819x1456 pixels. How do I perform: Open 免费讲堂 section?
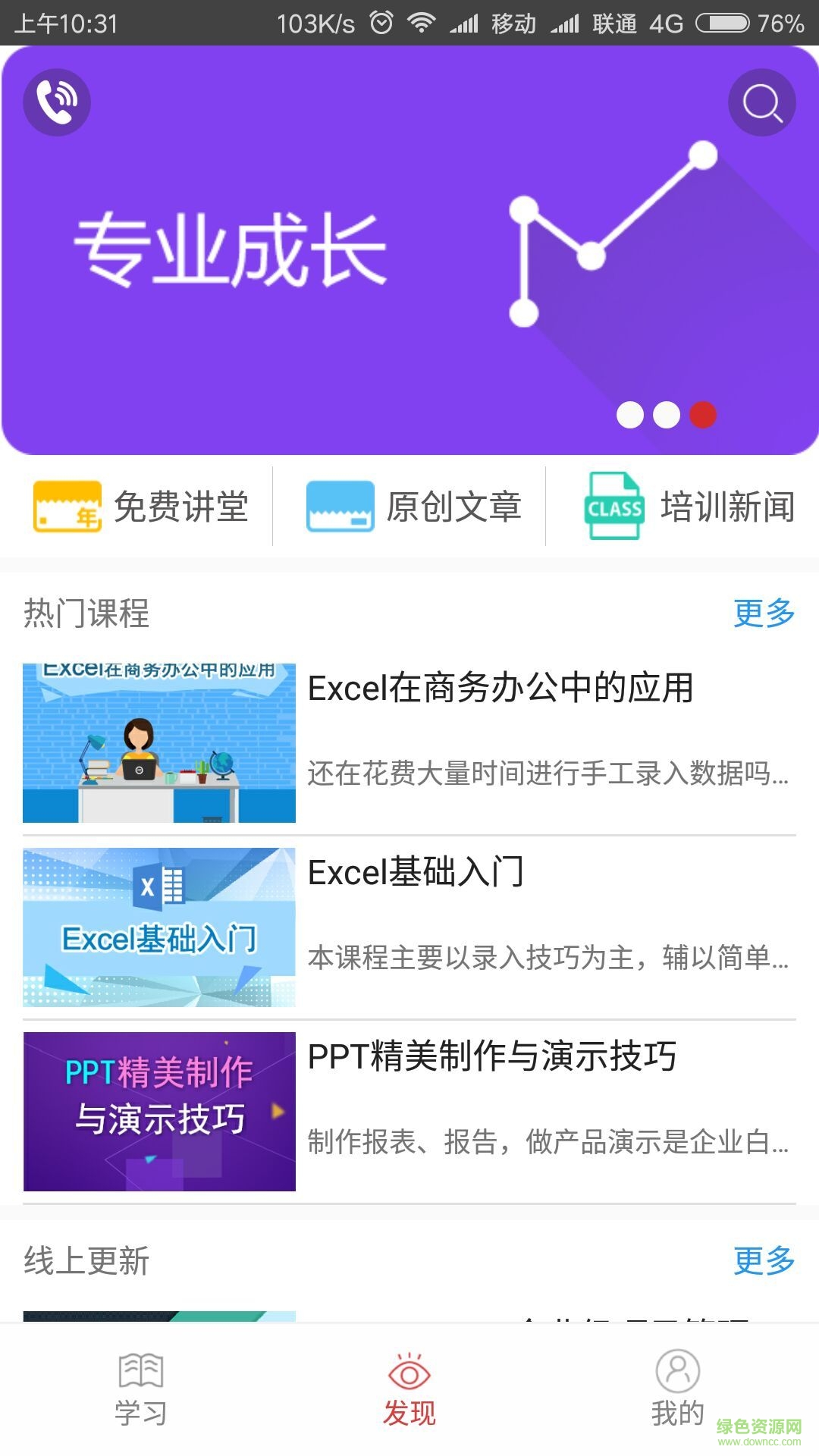pos(140,507)
